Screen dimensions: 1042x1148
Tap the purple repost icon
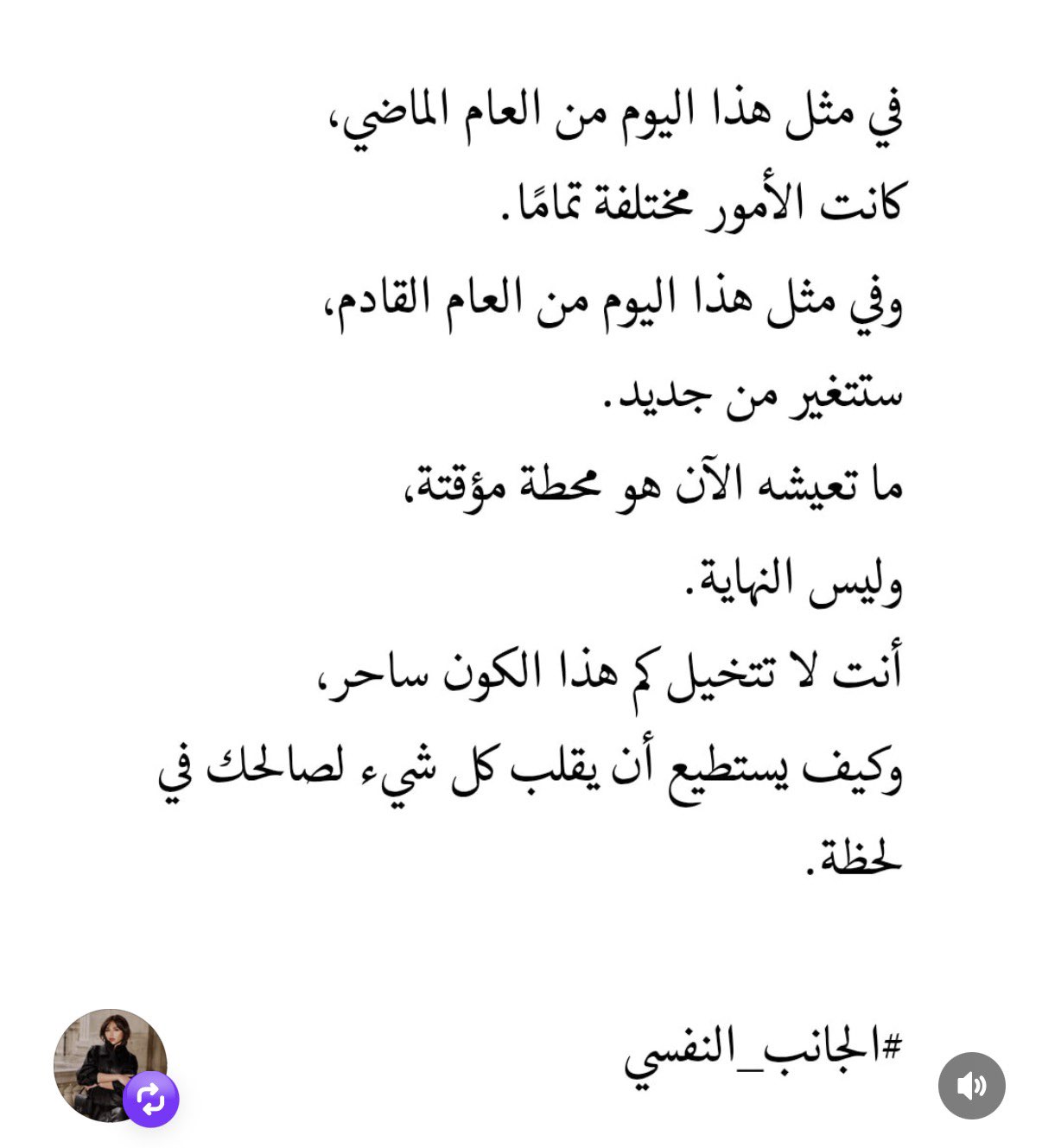tap(151, 1100)
